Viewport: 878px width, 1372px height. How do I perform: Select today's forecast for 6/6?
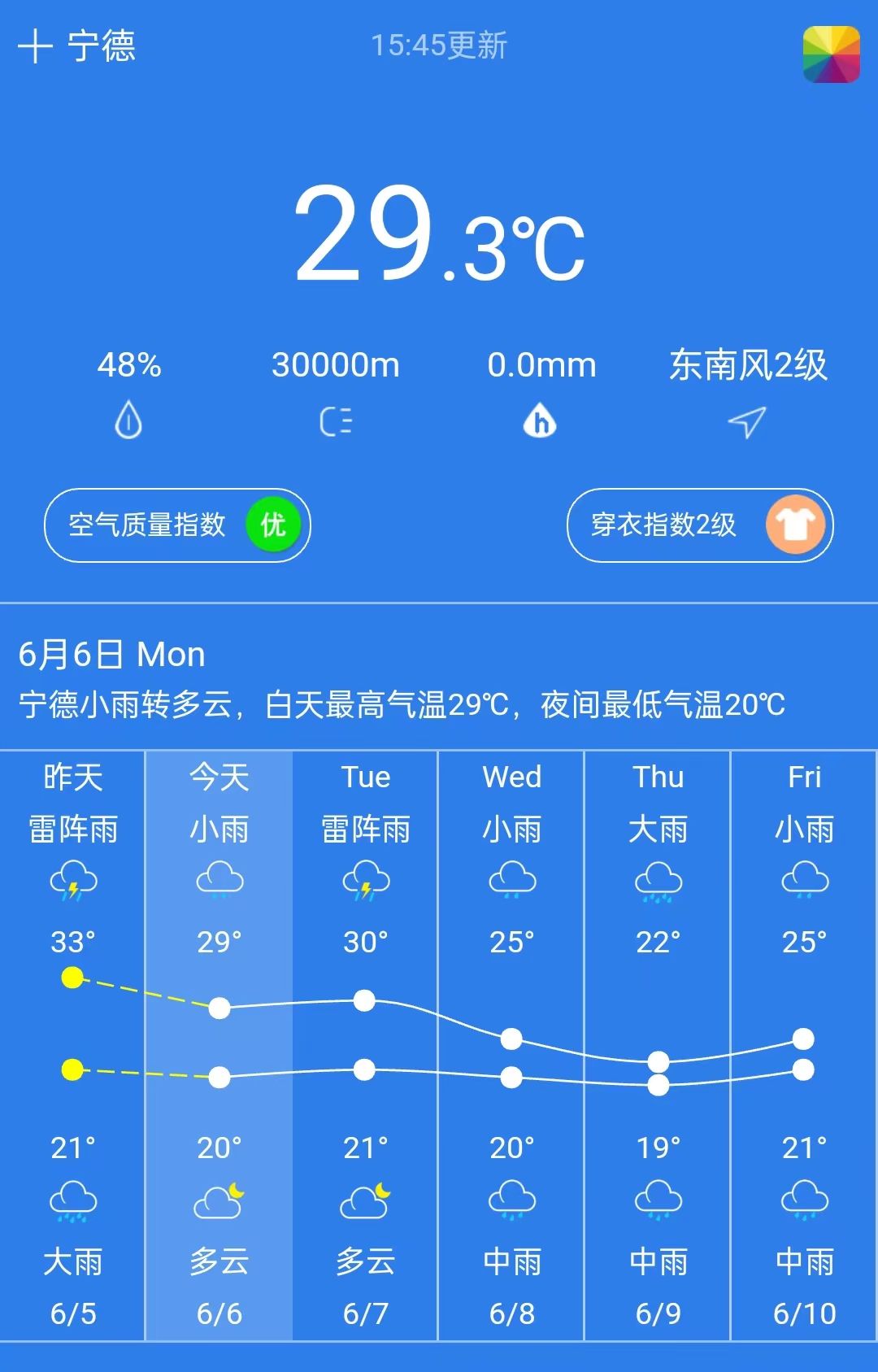pyautogui.click(x=219, y=1045)
